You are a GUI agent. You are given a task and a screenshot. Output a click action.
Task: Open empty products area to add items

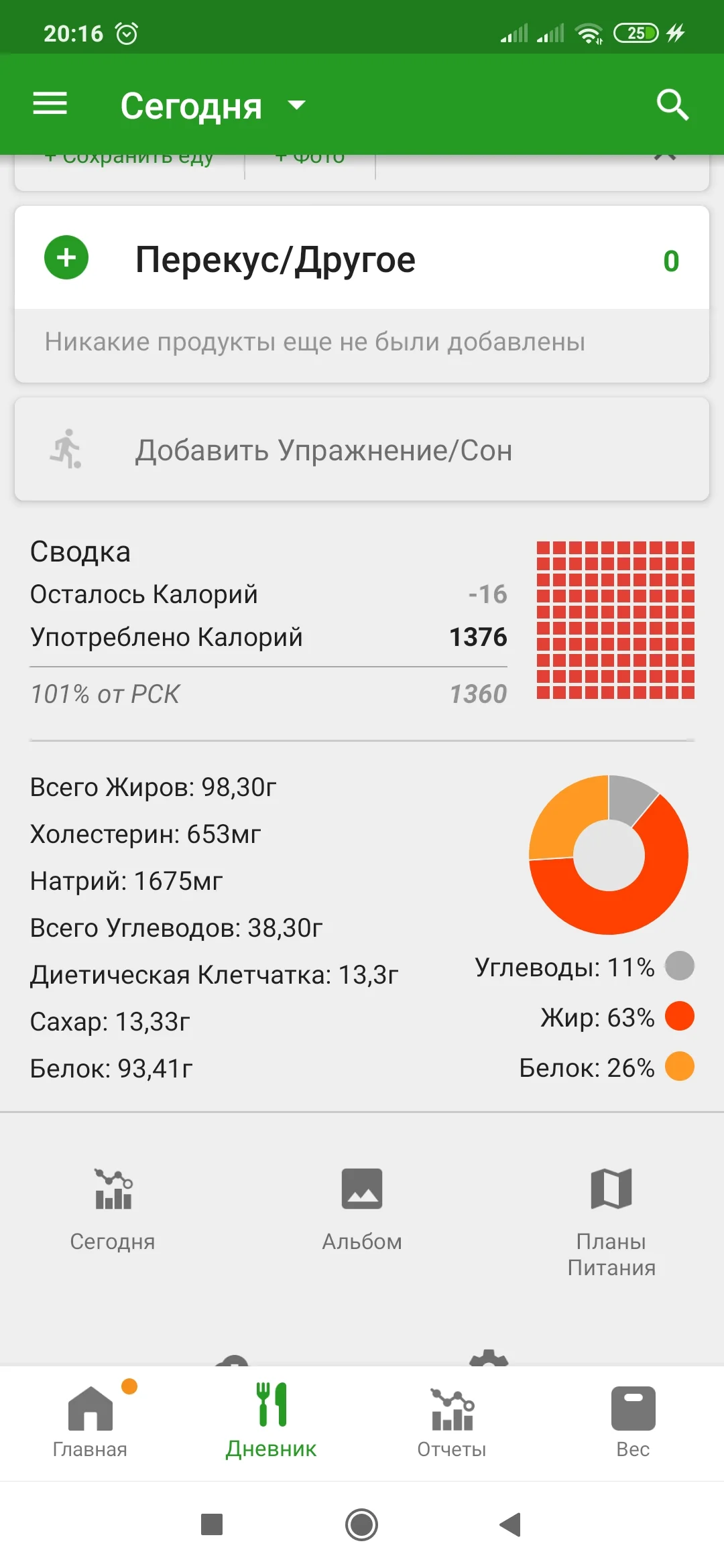click(x=315, y=342)
